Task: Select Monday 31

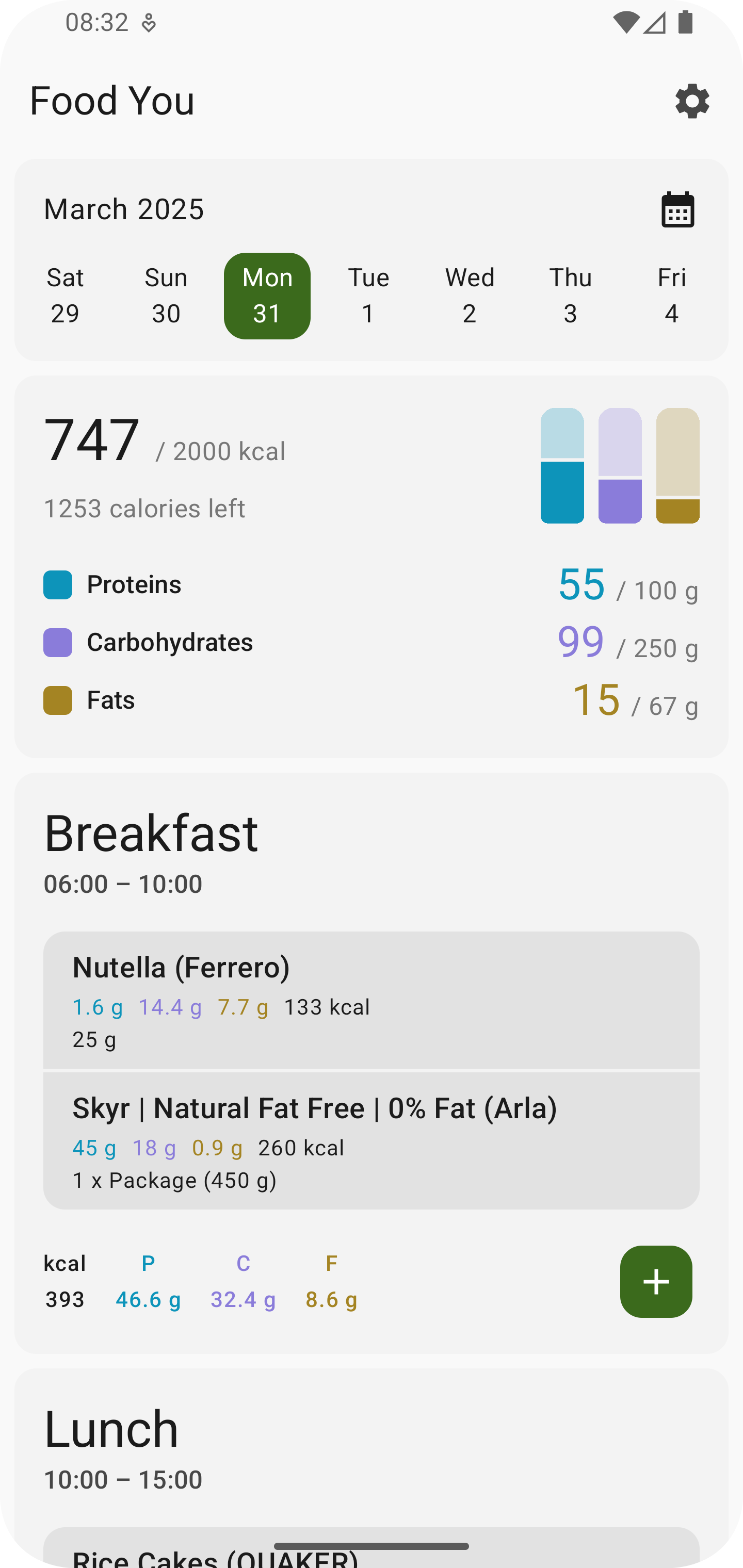Action: (x=267, y=296)
